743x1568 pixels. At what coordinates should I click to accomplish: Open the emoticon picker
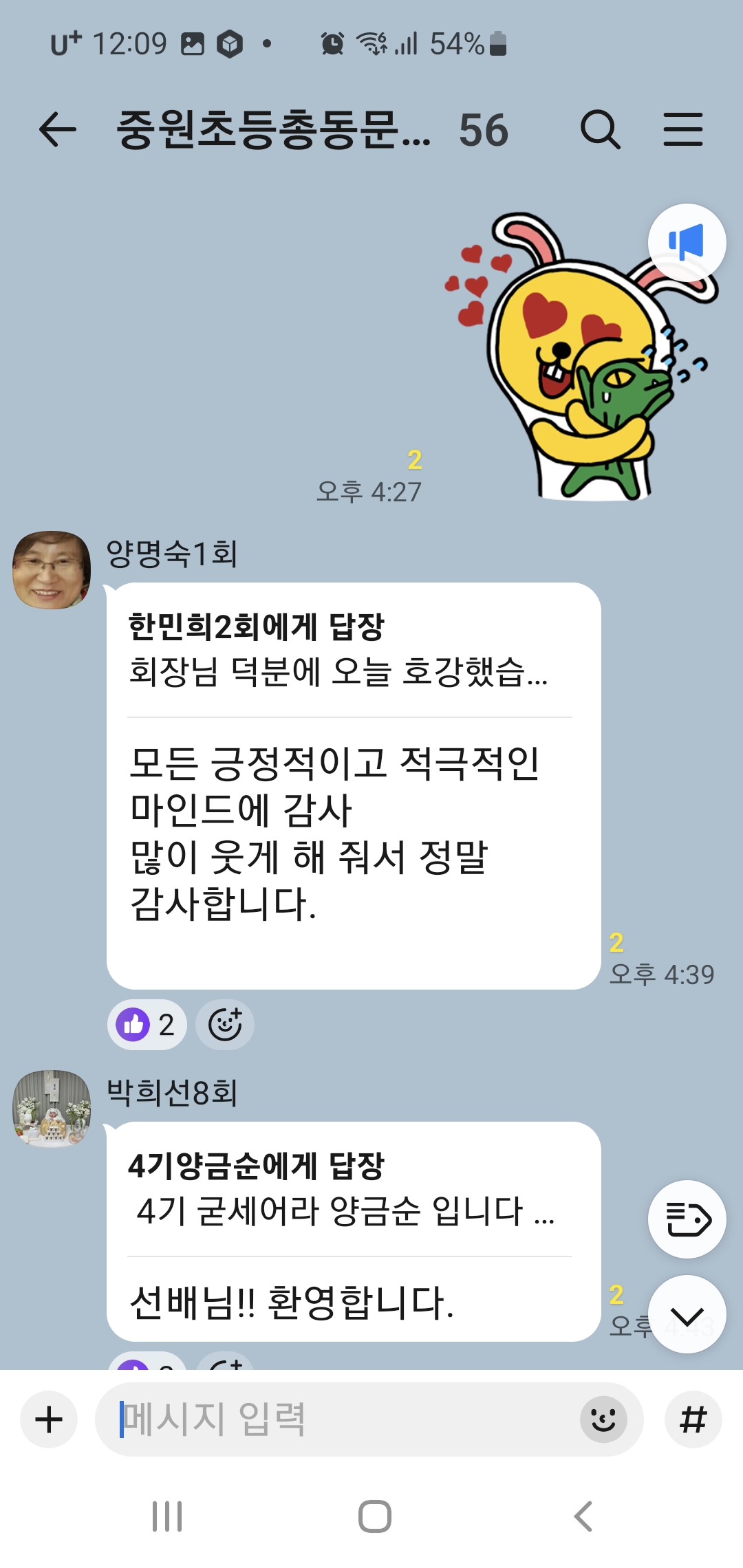click(603, 1419)
